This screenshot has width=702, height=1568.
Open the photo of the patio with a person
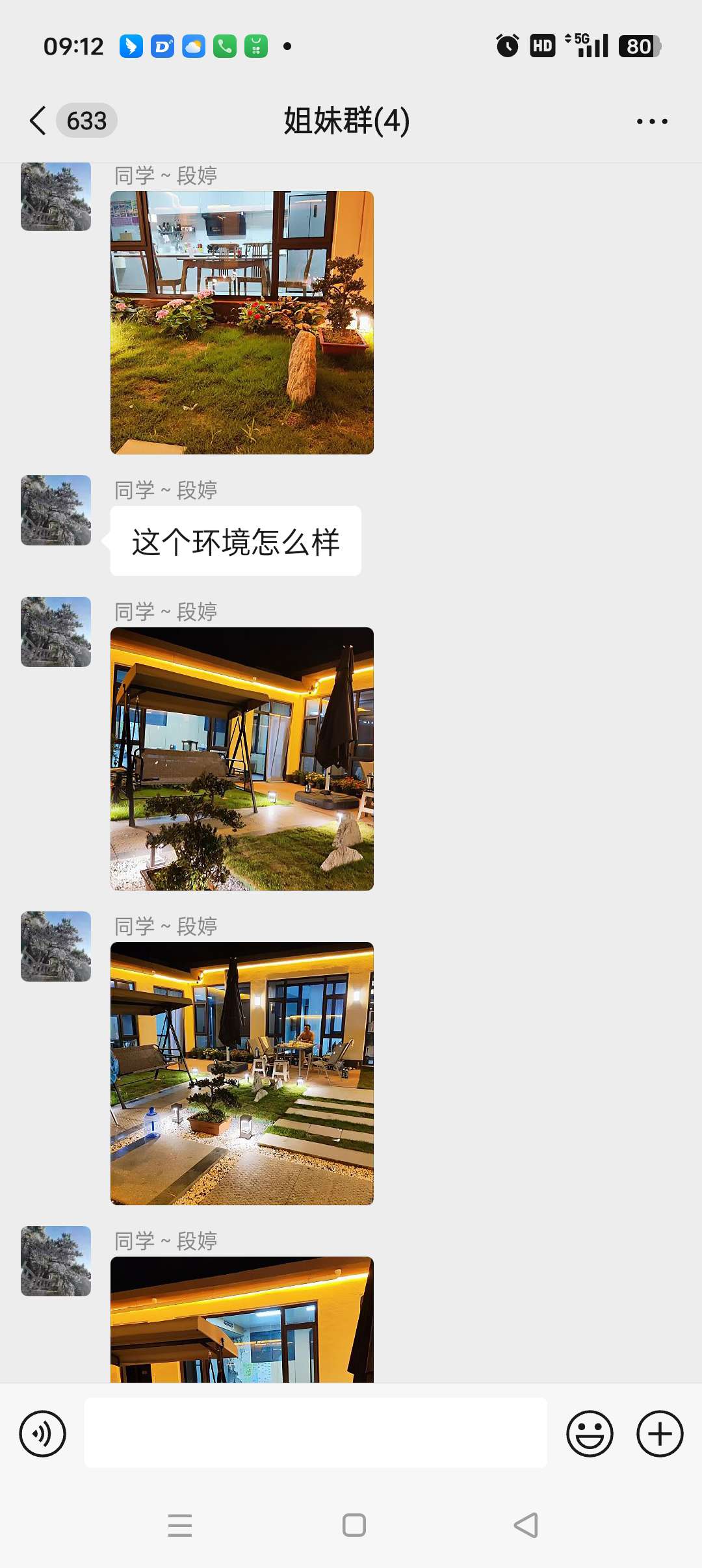(242, 1073)
